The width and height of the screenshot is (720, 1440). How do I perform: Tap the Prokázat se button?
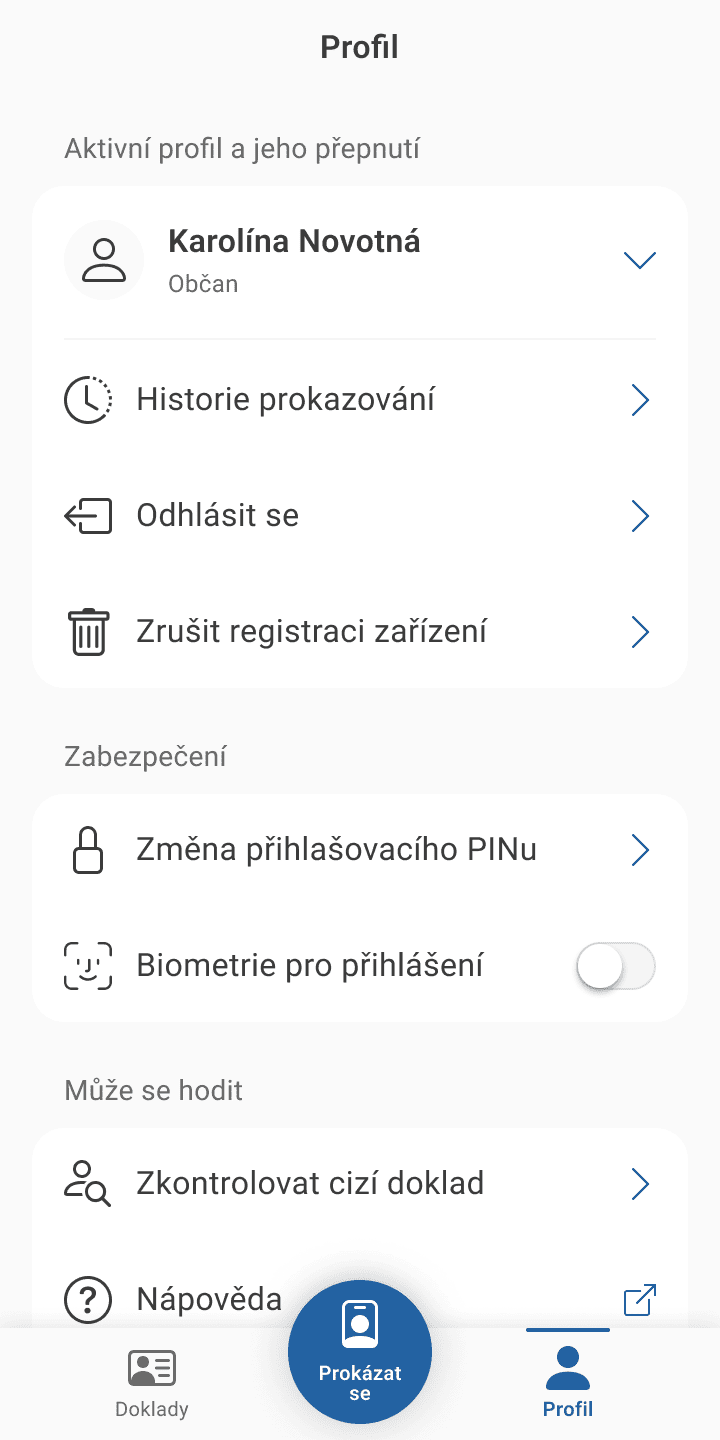360,1352
